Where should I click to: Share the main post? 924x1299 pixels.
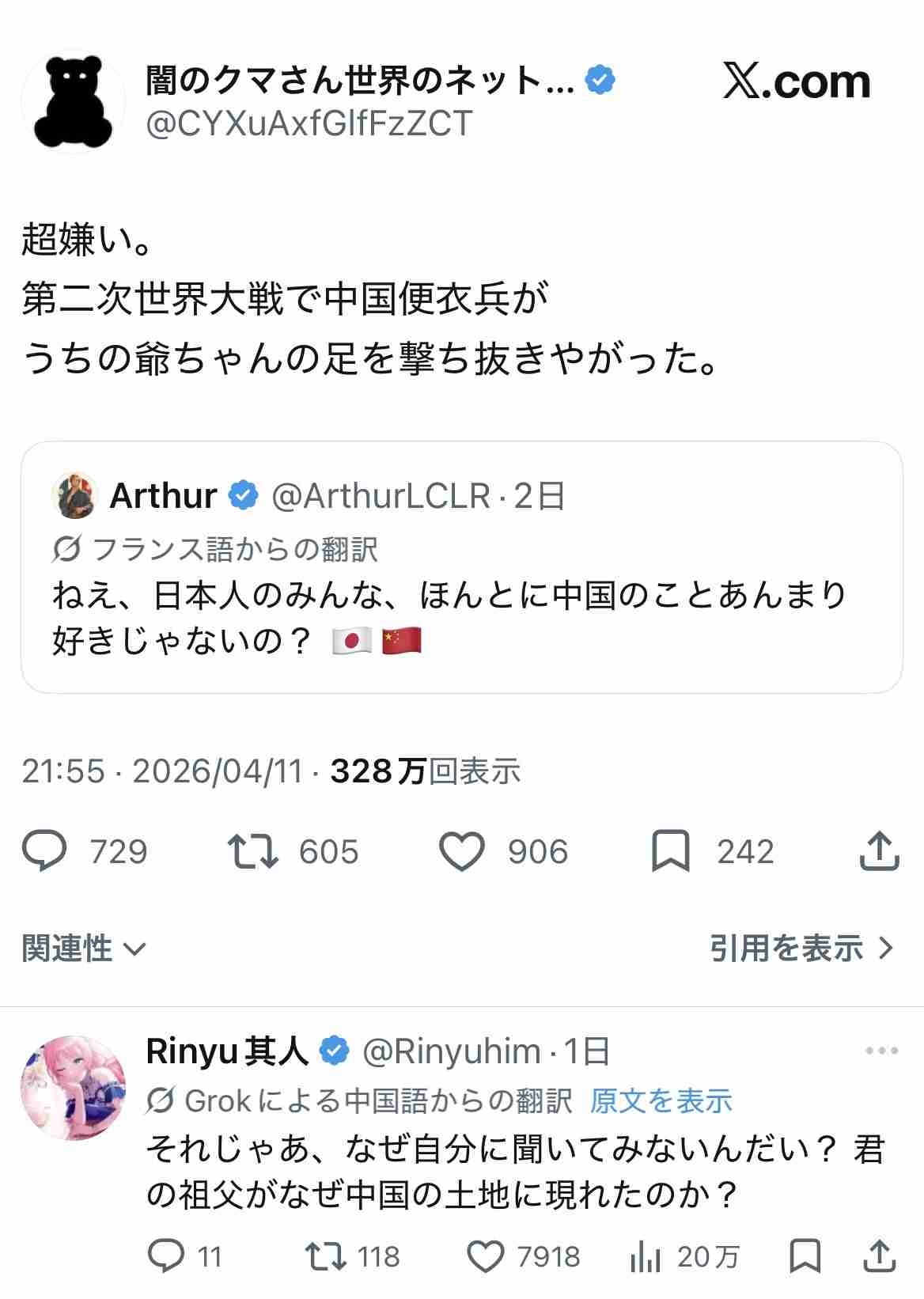879,852
